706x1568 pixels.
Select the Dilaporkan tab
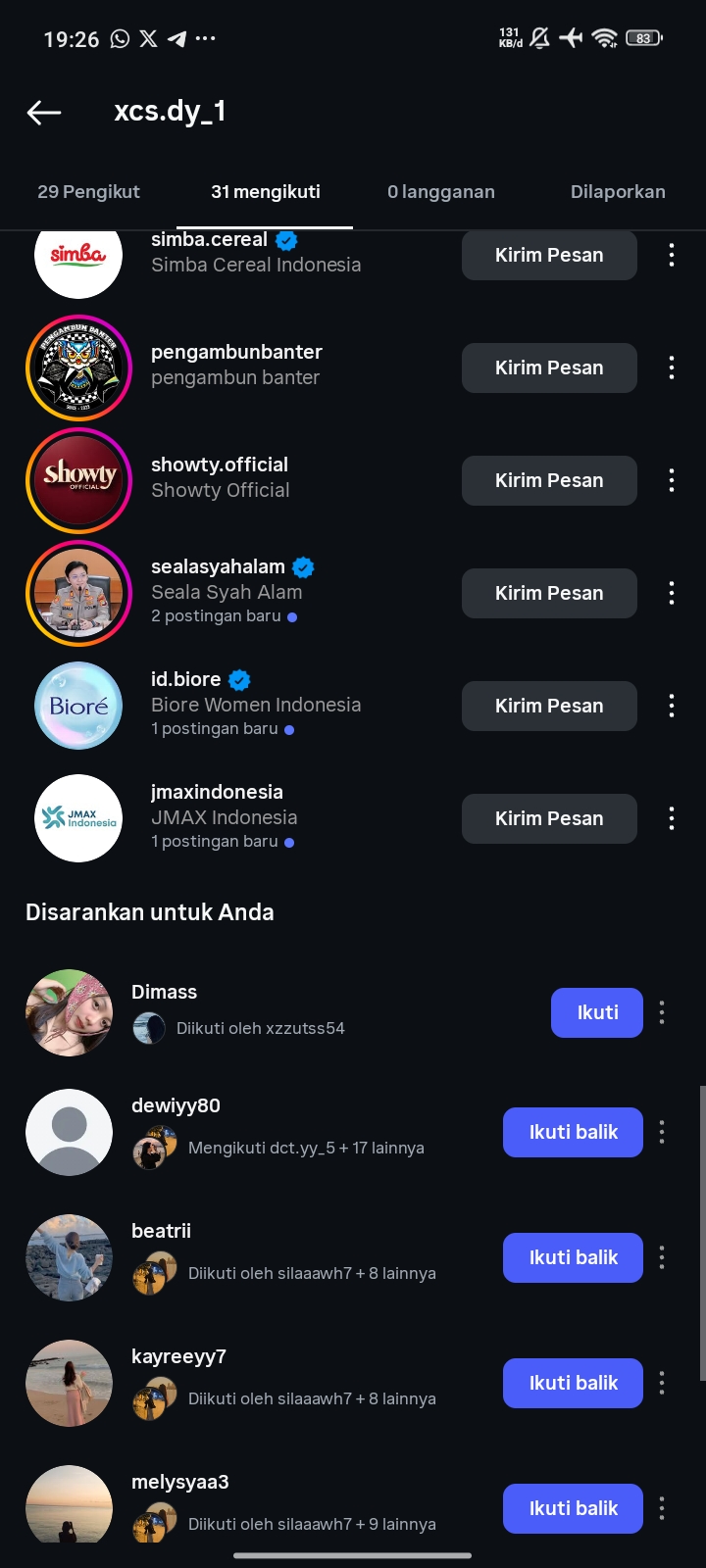(x=618, y=192)
